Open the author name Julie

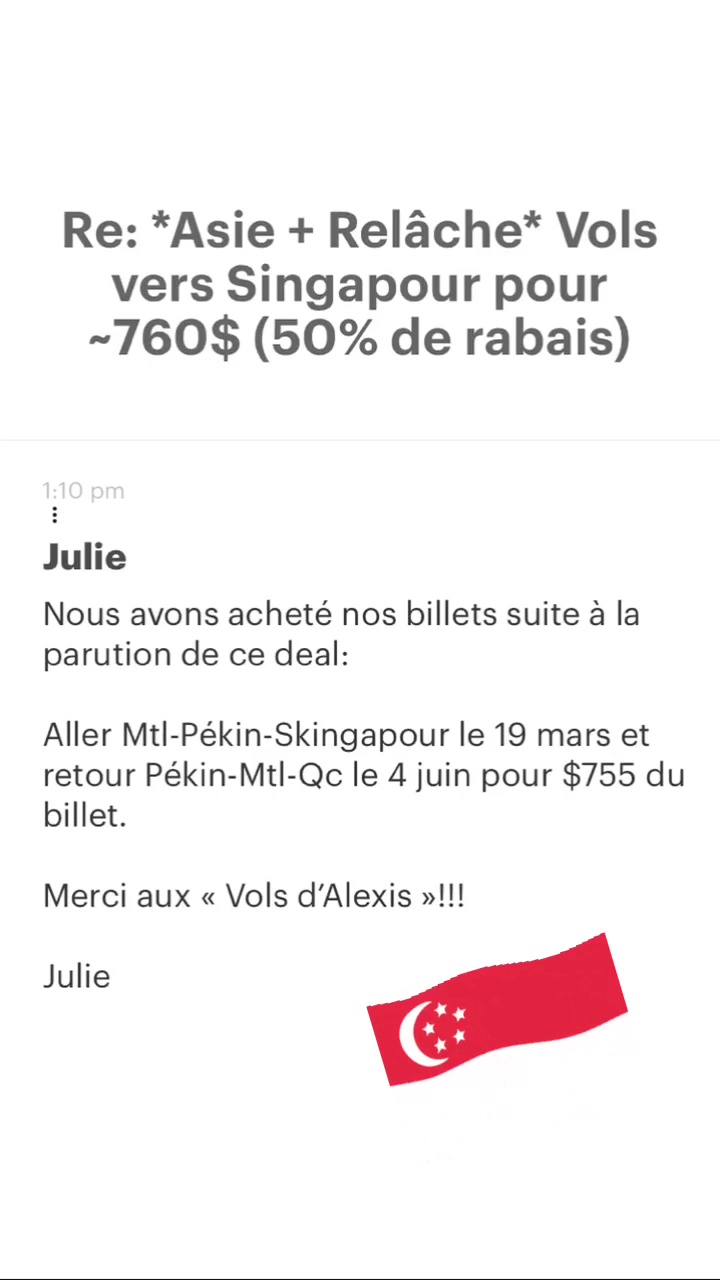84,557
